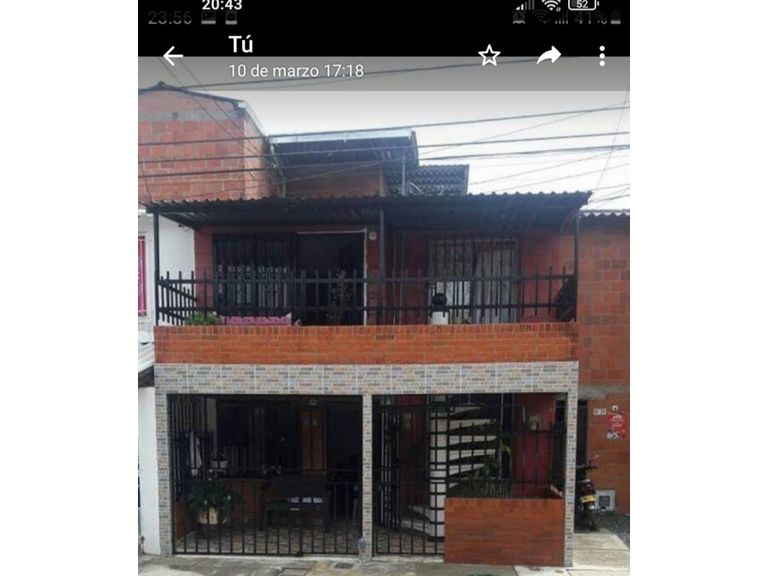Star this photo message
Screen dimensions: 768x576
click(x=489, y=56)
